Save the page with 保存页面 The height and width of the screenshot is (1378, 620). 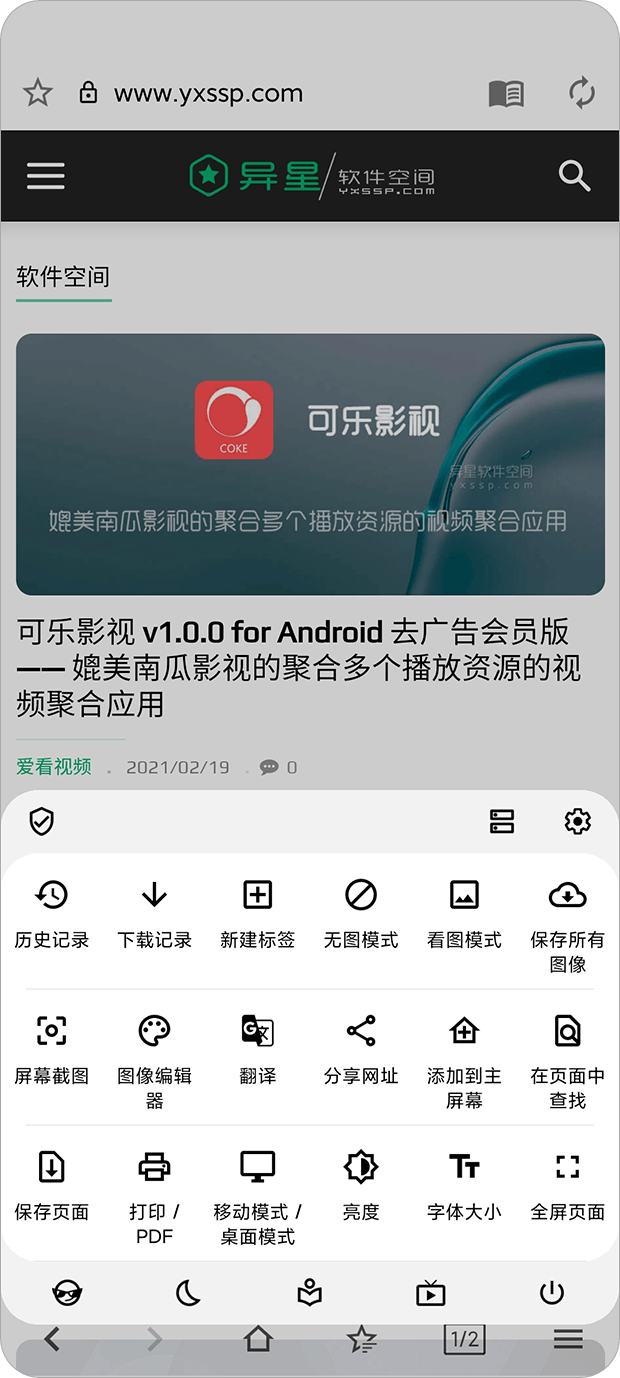click(x=52, y=1183)
